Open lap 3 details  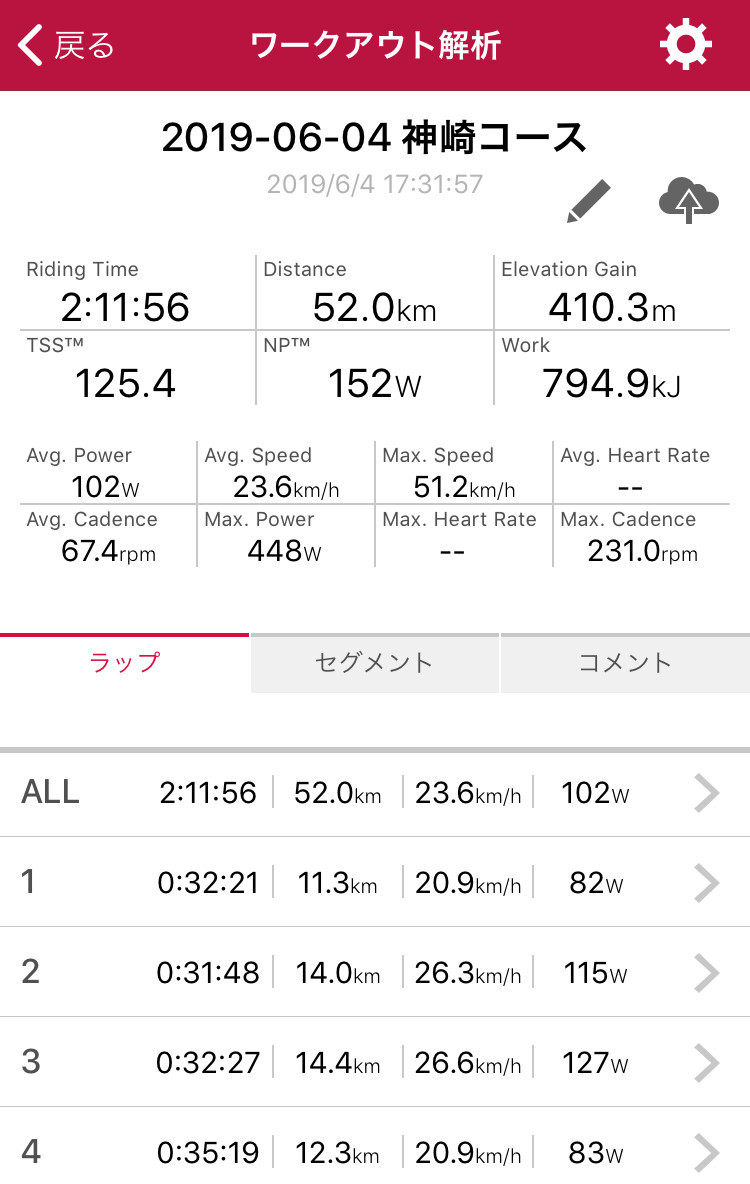(375, 1062)
